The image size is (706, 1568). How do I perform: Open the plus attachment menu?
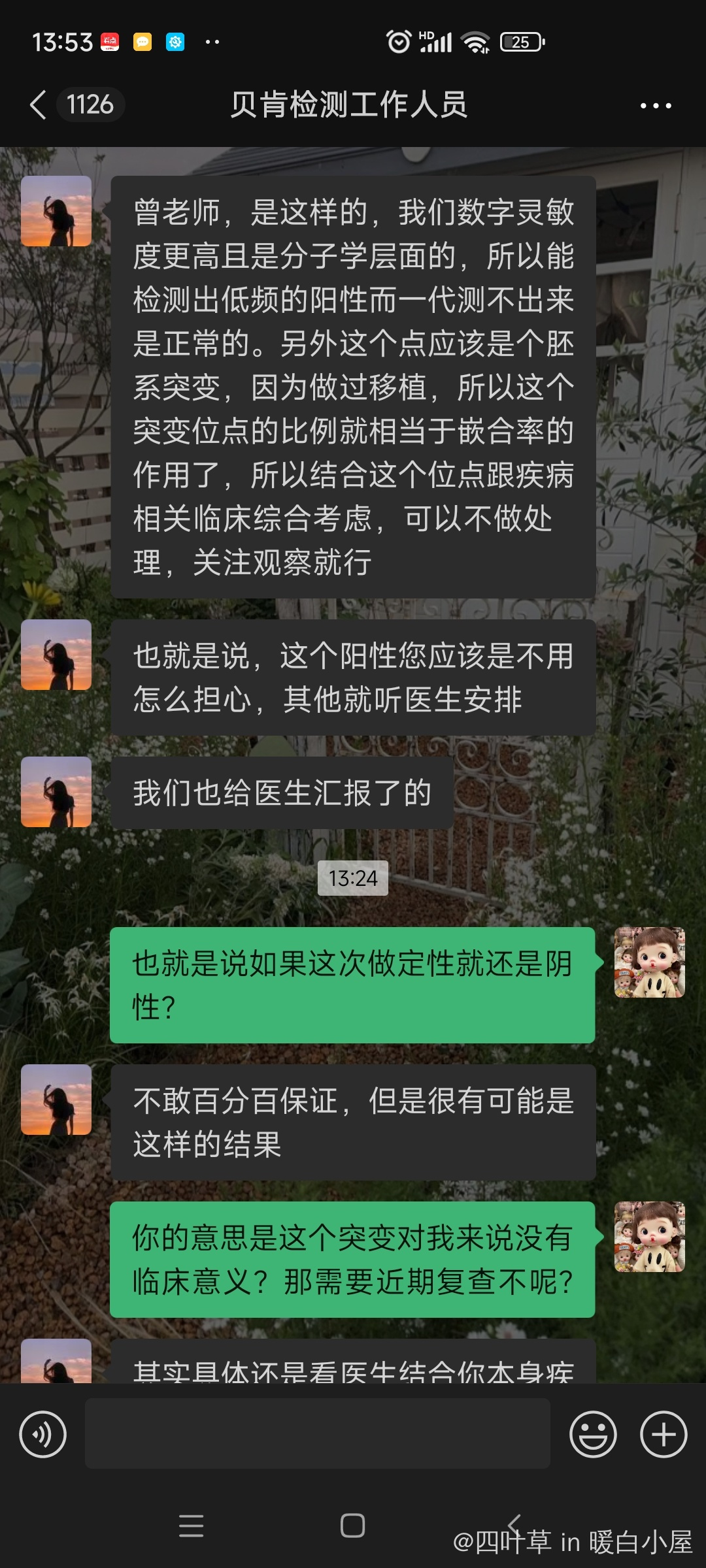[663, 1435]
